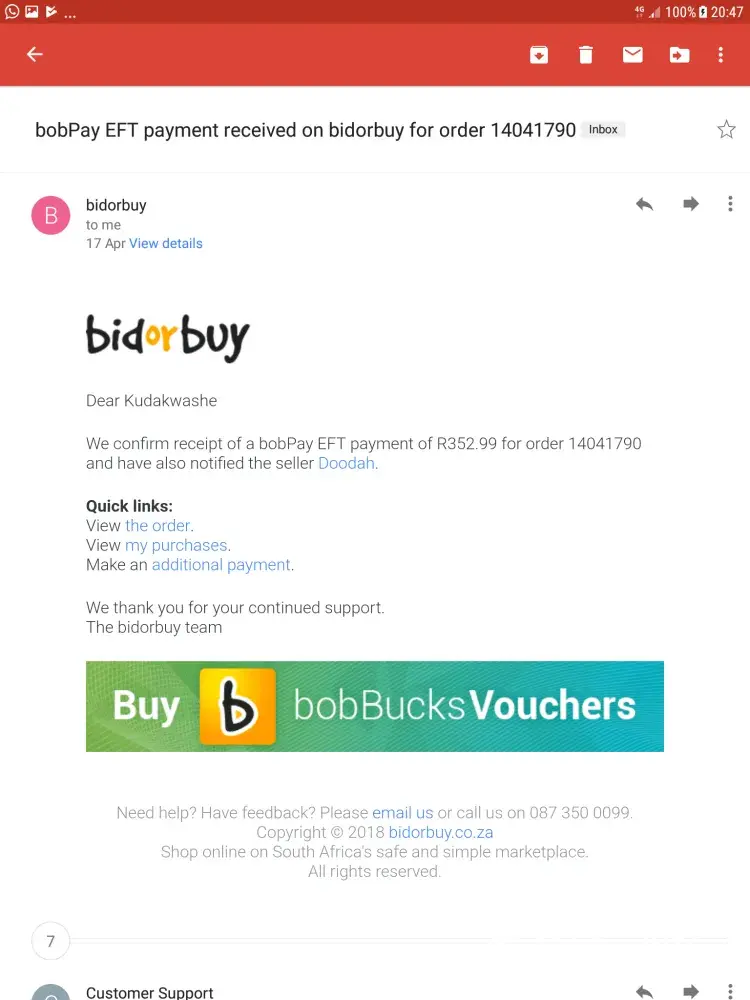Viewport: 750px width, 1000px height.
Task: Archive this email
Action: [539, 55]
